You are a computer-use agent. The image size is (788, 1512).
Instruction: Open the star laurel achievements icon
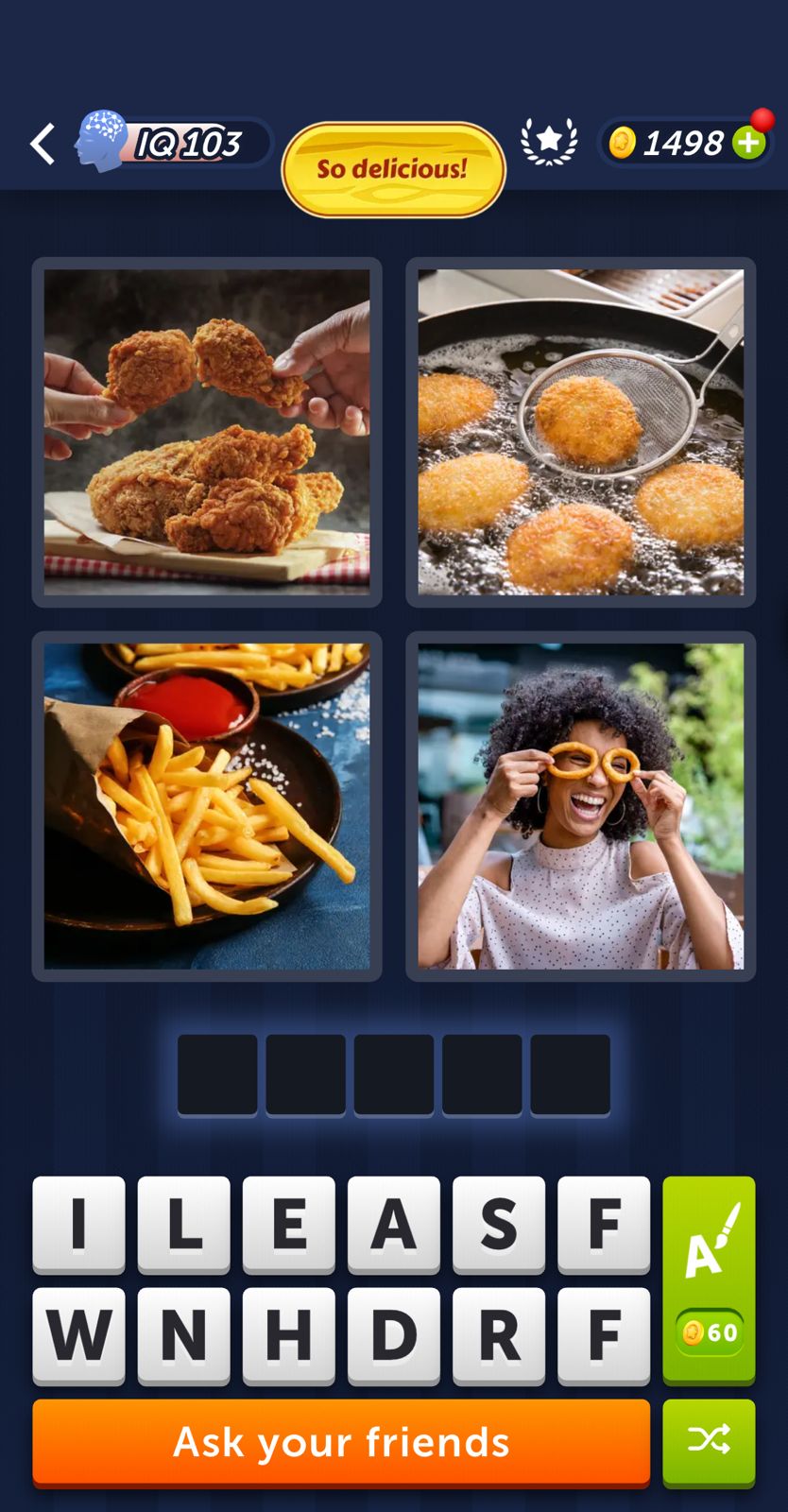[x=549, y=143]
